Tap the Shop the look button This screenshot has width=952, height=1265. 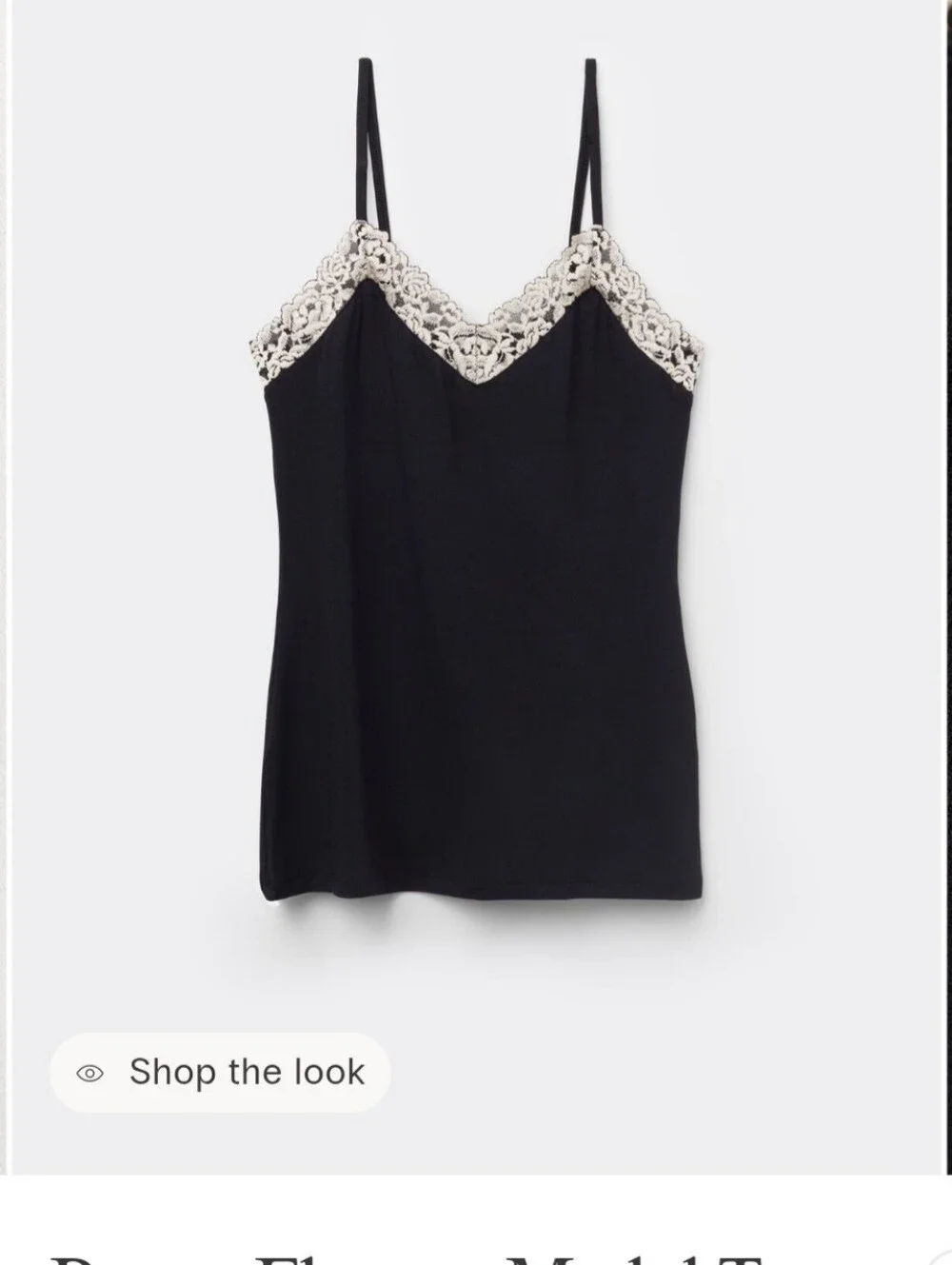coord(220,1072)
